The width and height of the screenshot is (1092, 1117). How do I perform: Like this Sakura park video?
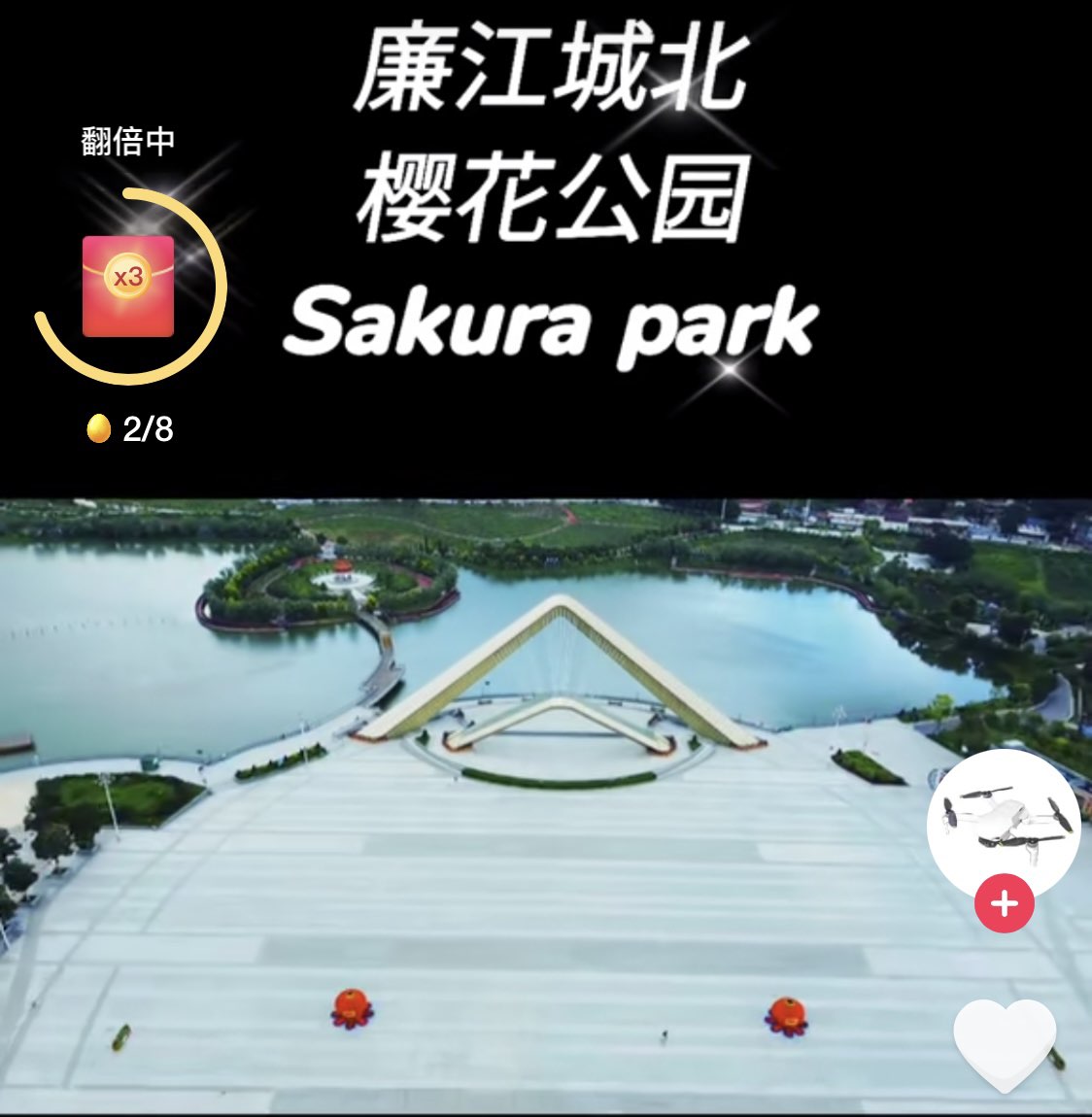tap(1004, 1044)
